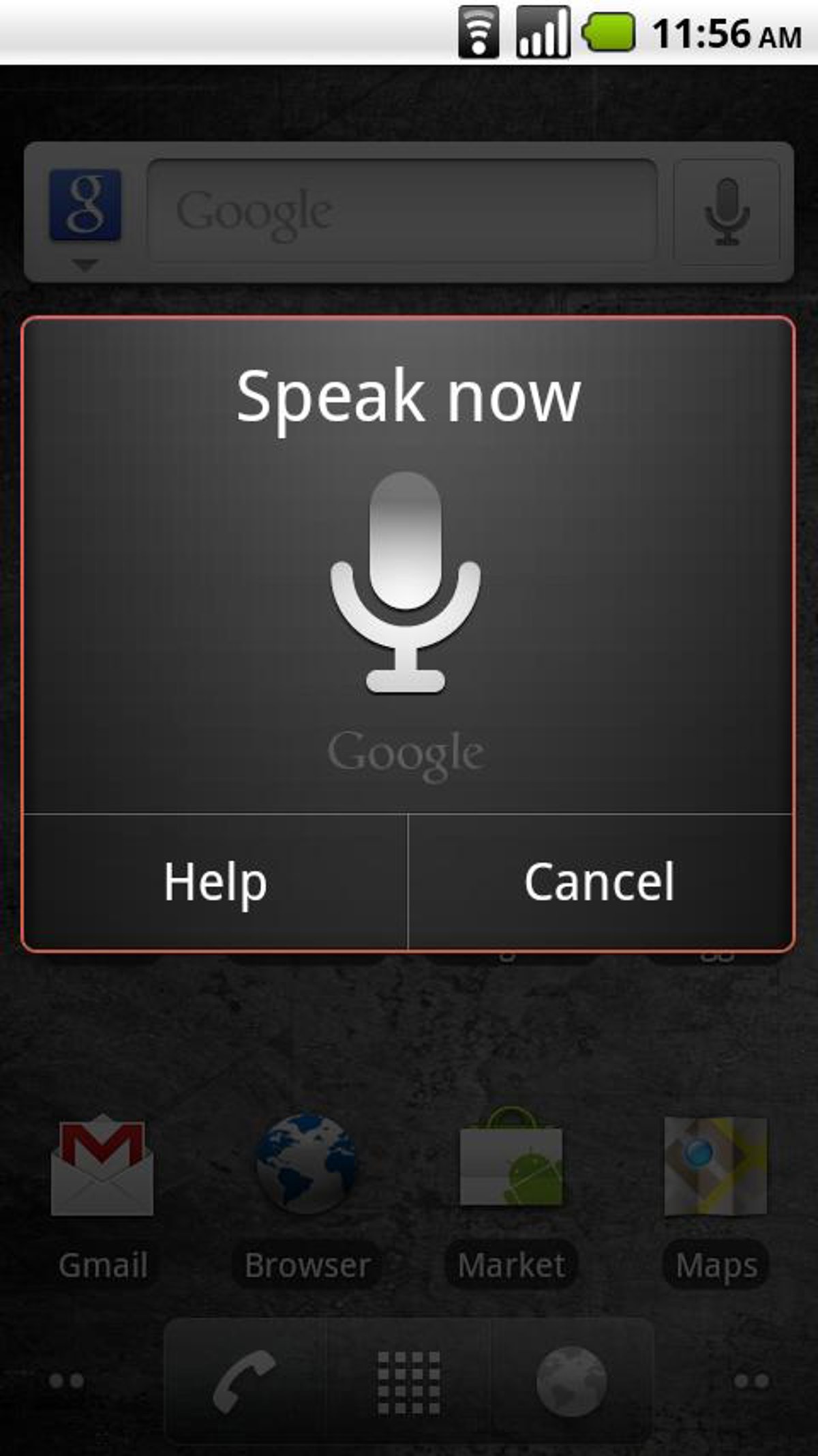Cancel the Speak now dialog
Viewport: 818px width, 1456px height.
600,881
